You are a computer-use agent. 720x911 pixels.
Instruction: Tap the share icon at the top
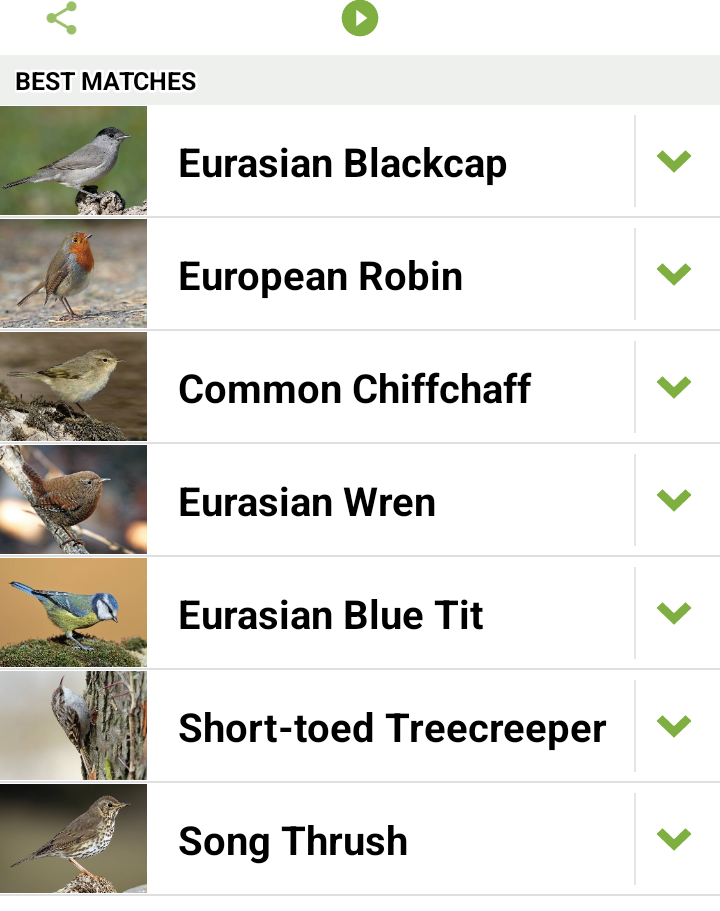tap(60, 18)
